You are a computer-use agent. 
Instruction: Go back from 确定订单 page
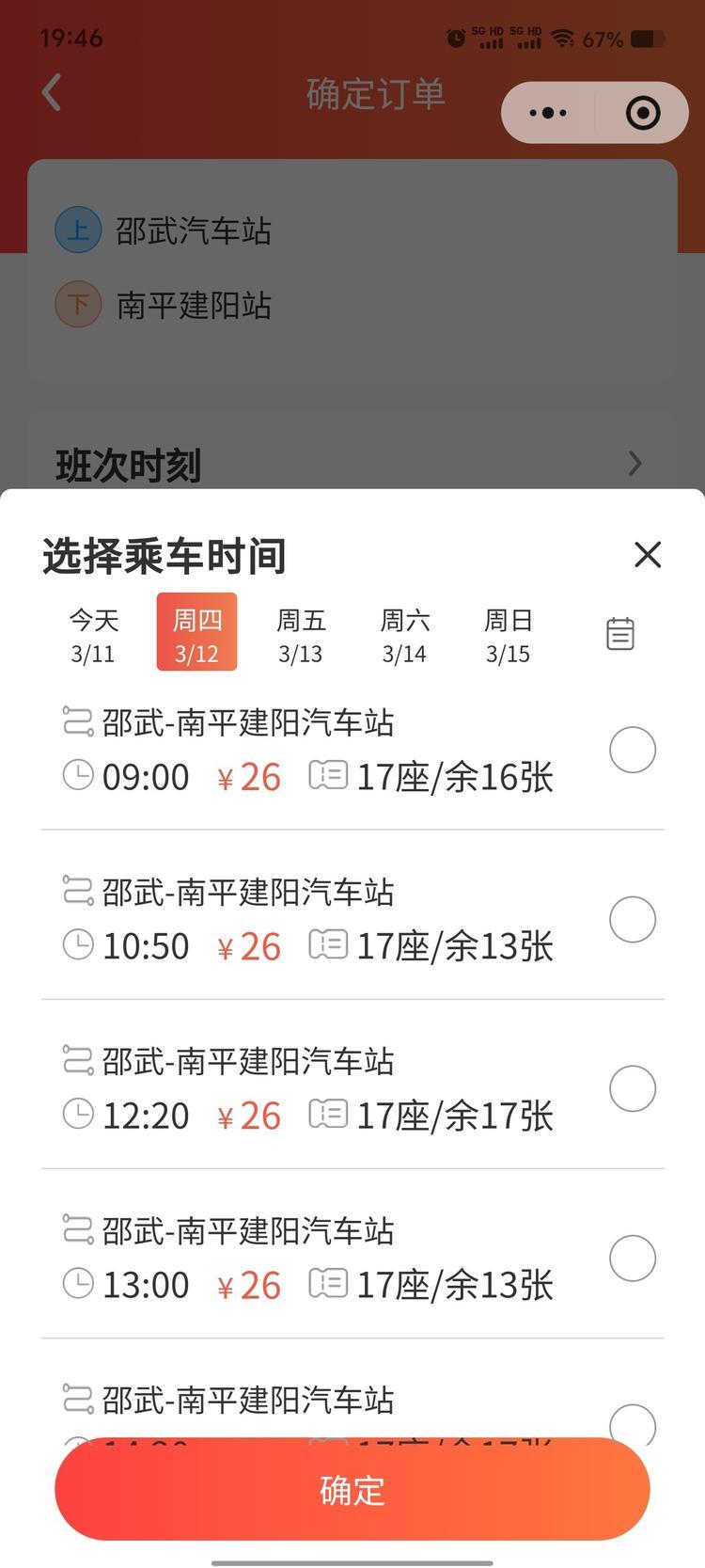coord(53,93)
